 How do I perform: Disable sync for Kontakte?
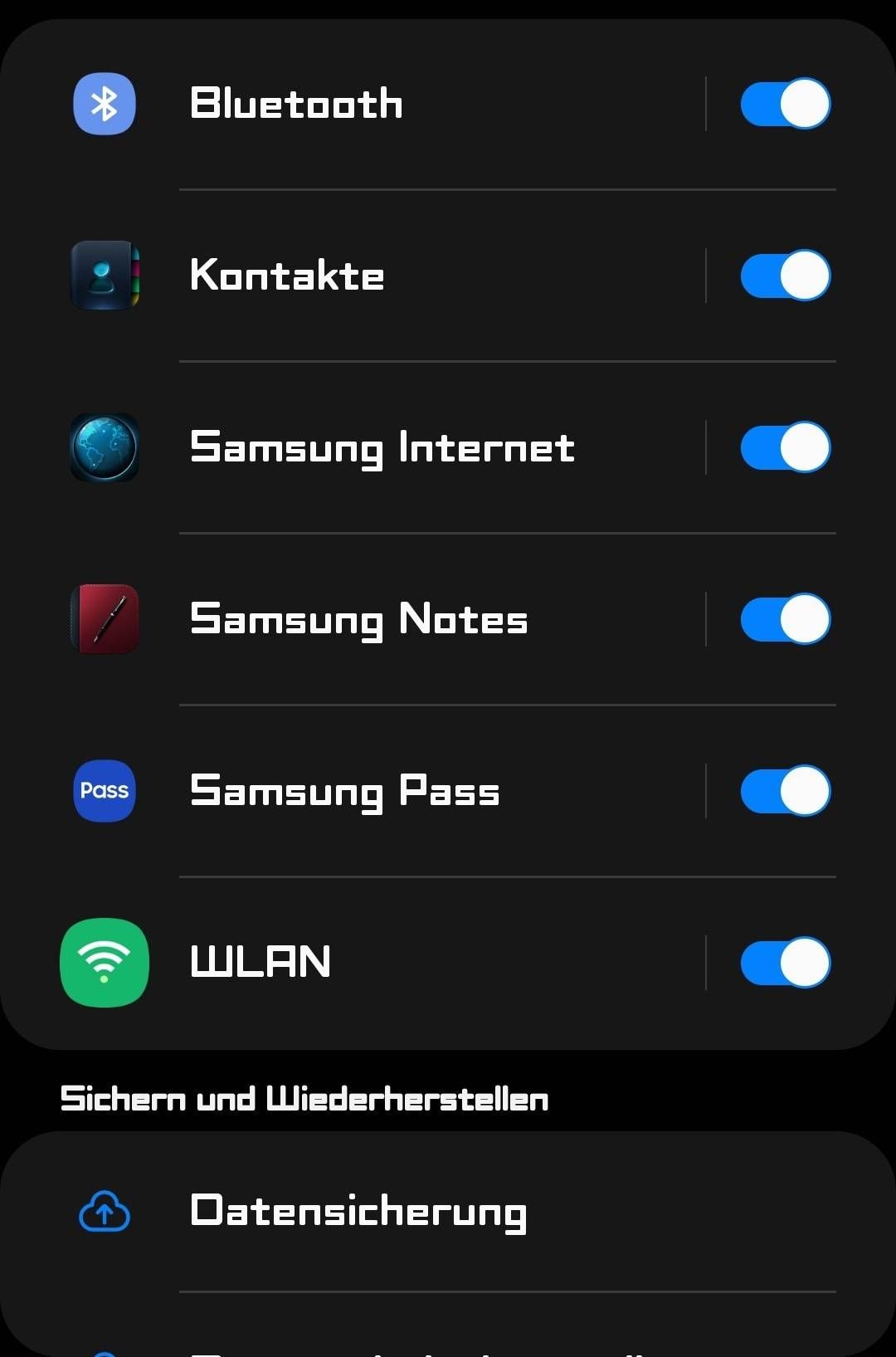click(785, 276)
